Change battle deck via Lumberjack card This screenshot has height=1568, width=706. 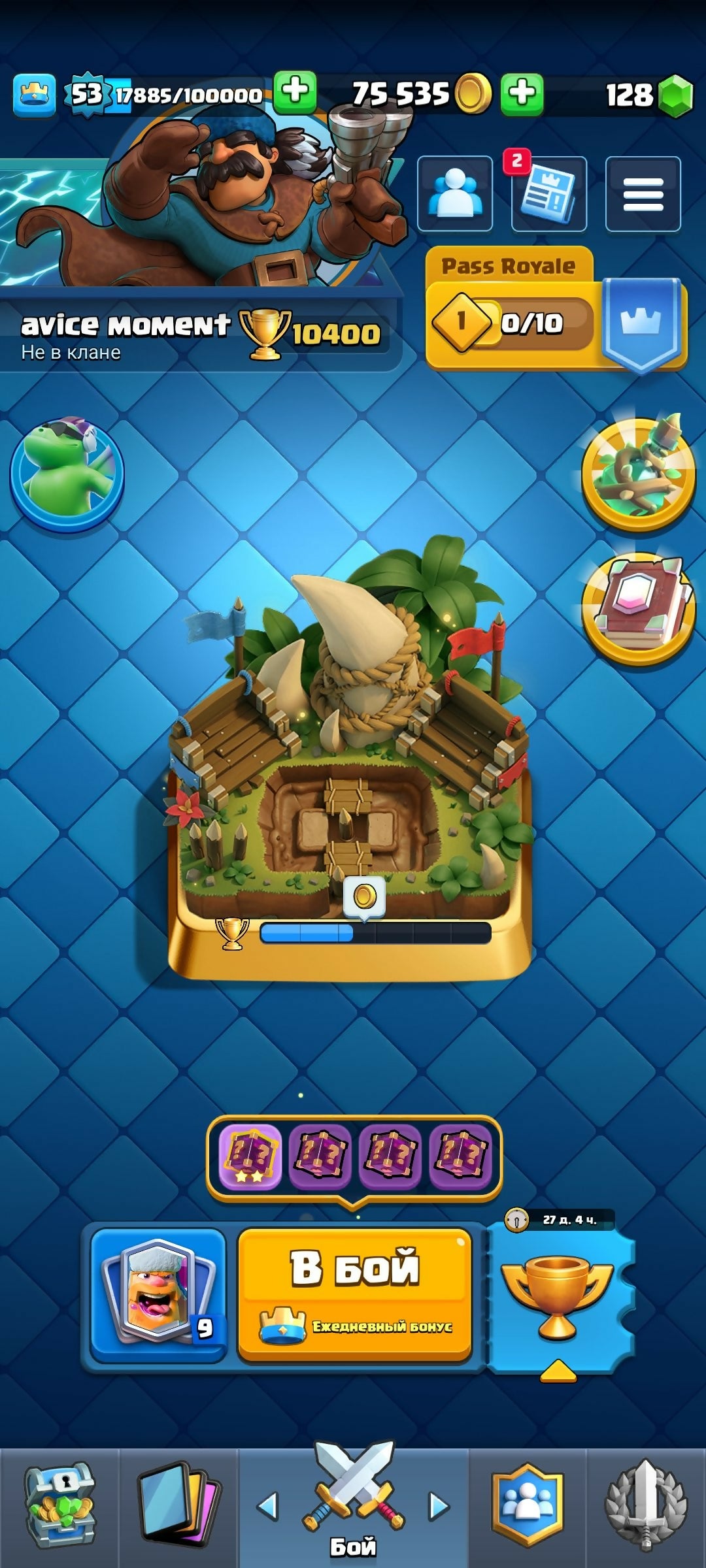click(158, 1294)
